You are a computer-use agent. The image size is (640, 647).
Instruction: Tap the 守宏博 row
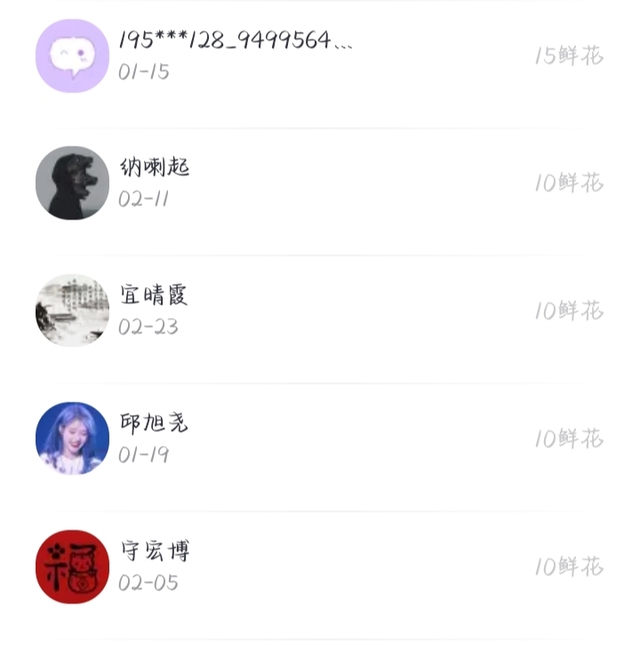320,567
